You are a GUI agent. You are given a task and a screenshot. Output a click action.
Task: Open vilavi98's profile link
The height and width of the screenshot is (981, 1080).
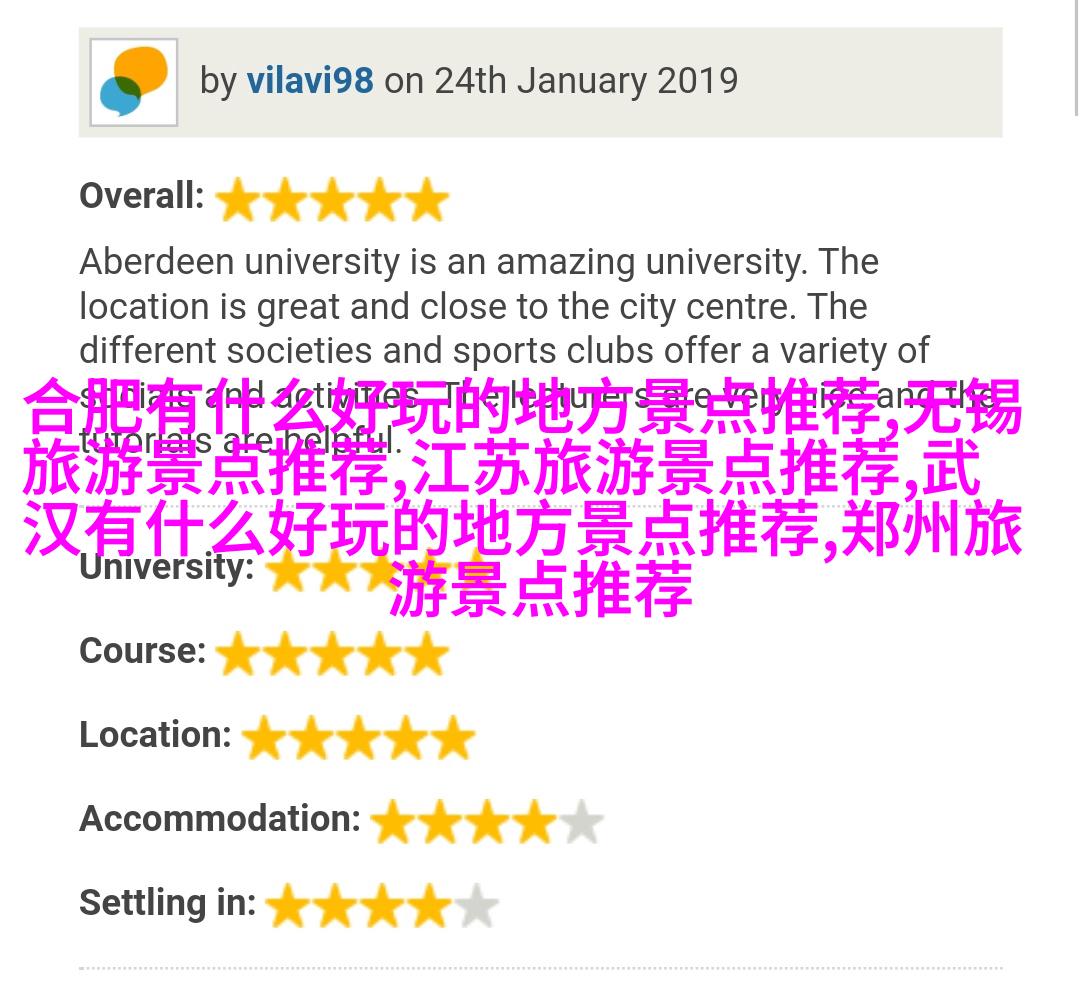[x=310, y=81]
